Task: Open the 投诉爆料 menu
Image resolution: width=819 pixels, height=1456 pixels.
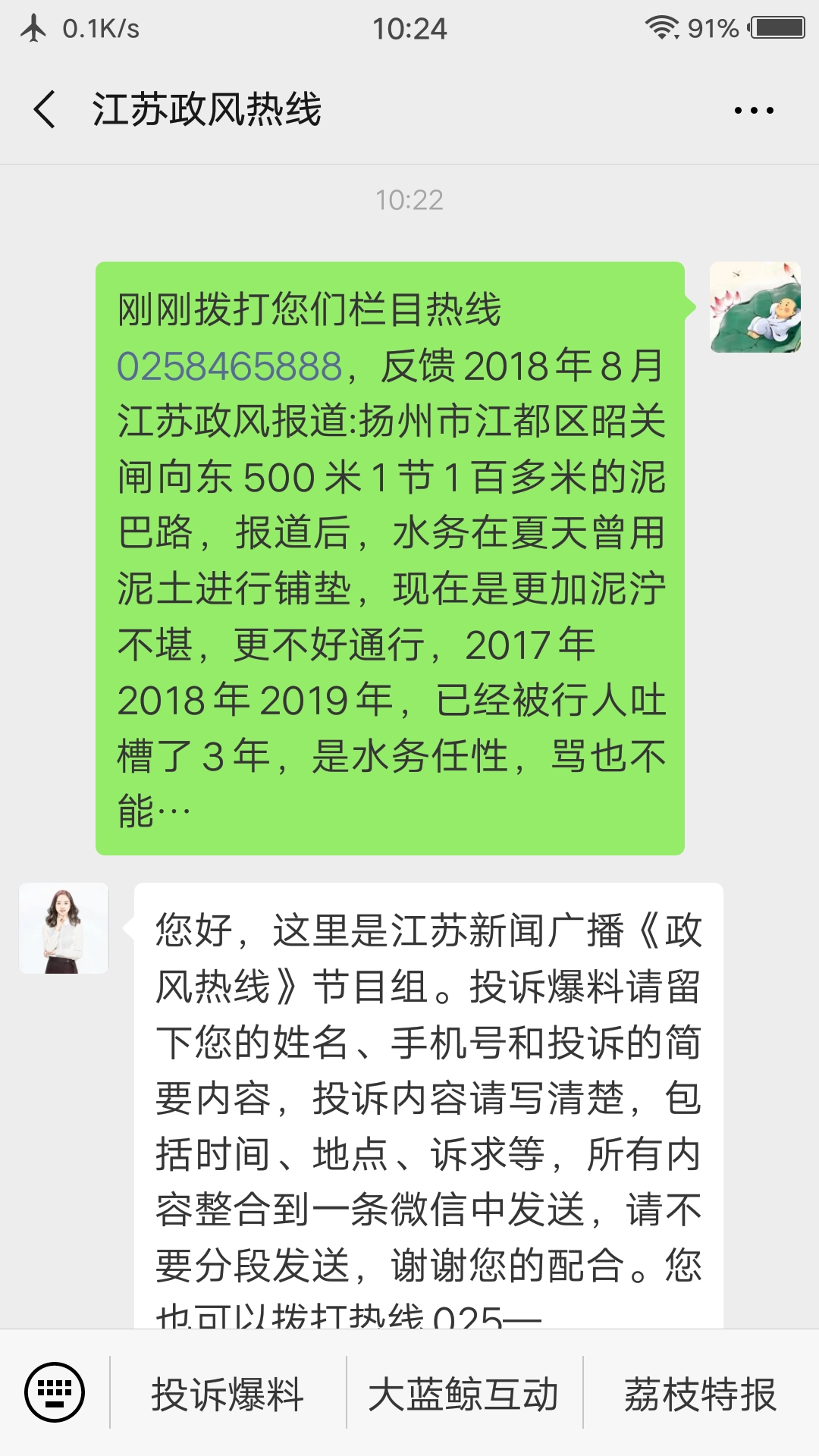Action: (x=227, y=1394)
